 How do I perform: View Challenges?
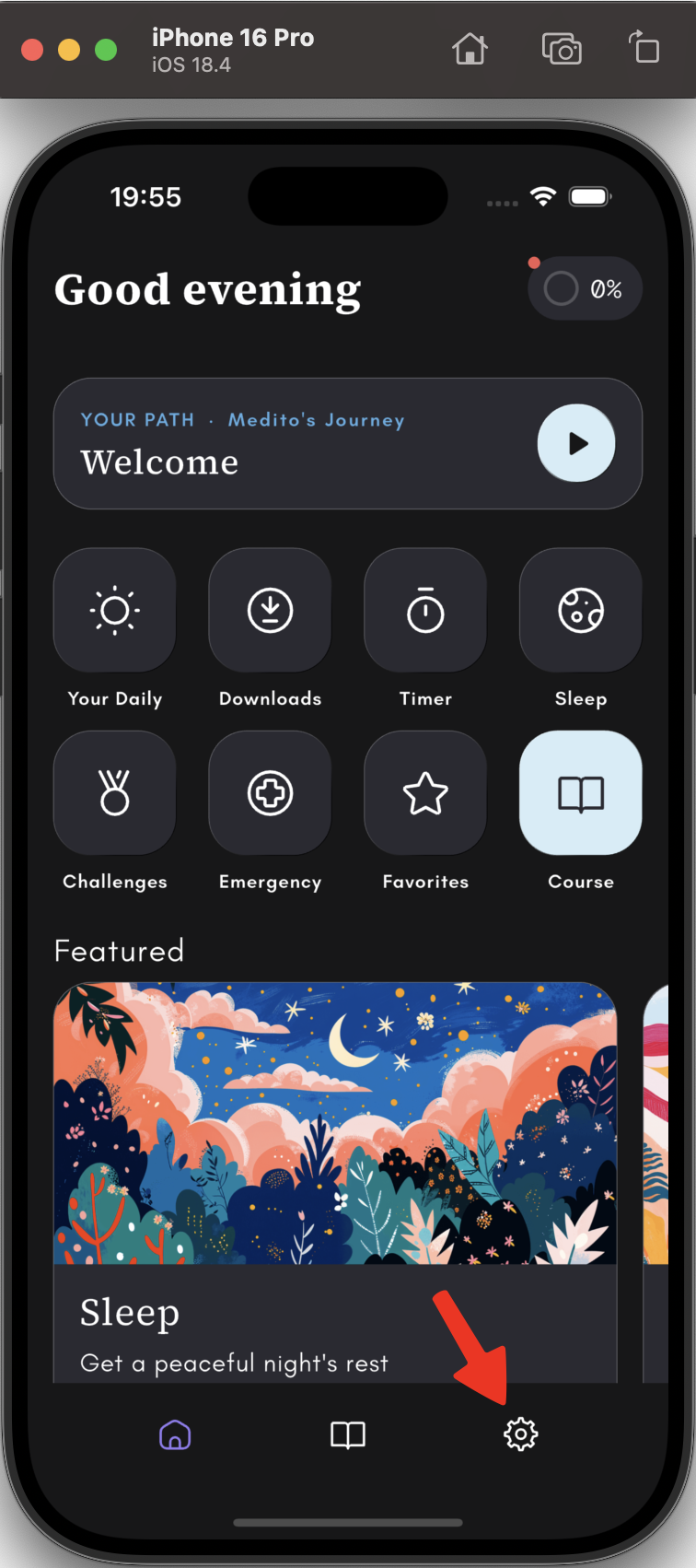(x=115, y=793)
